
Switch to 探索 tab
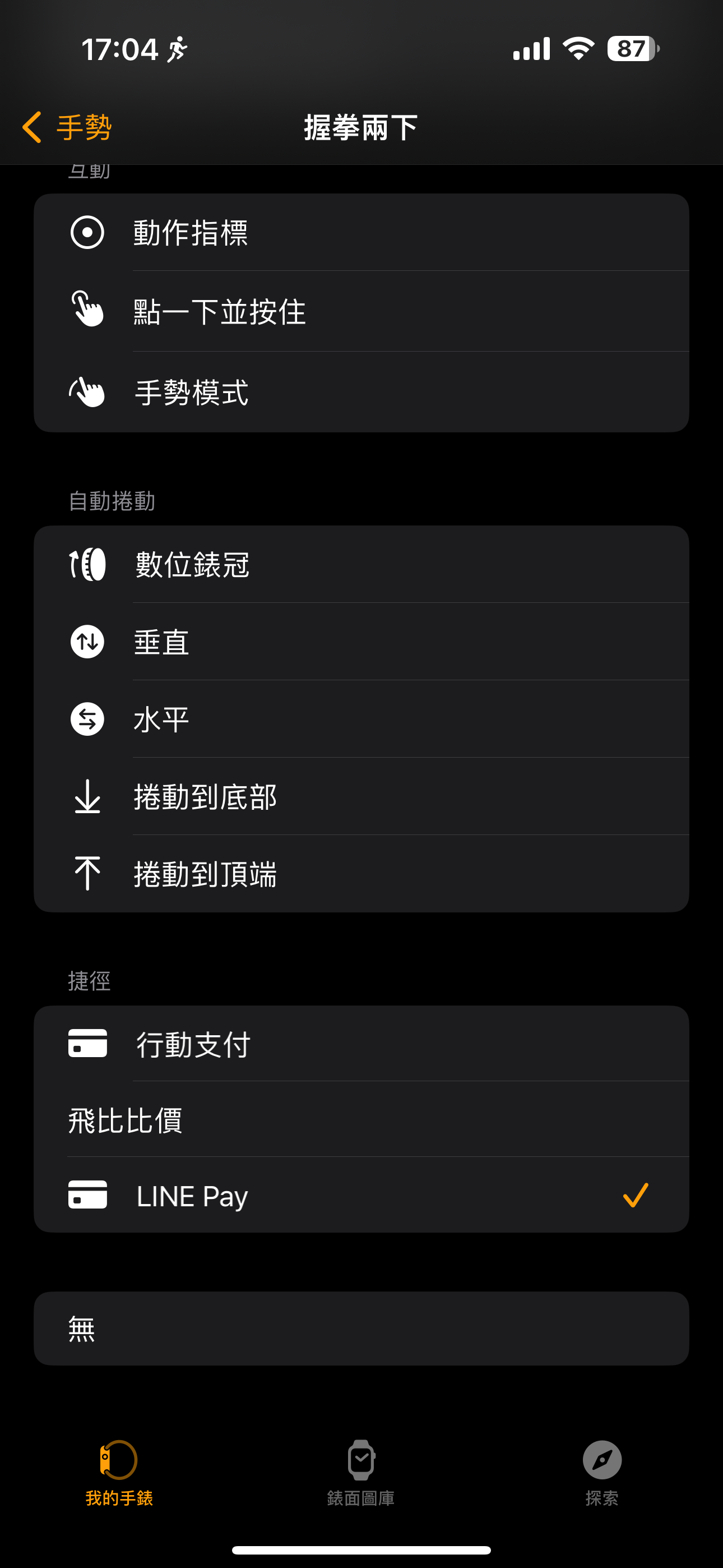(602, 1473)
